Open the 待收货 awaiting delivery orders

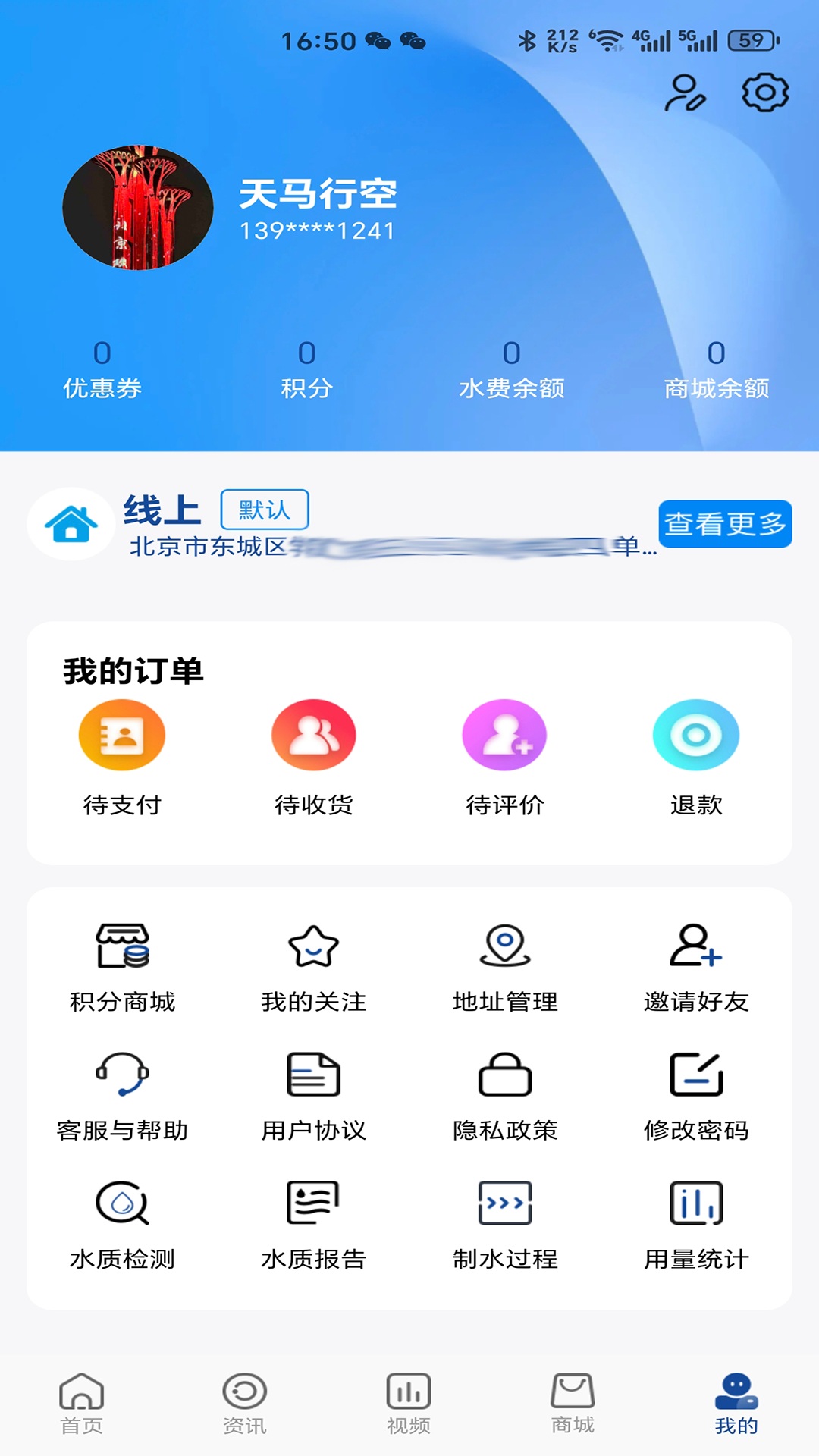pyautogui.click(x=313, y=758)
